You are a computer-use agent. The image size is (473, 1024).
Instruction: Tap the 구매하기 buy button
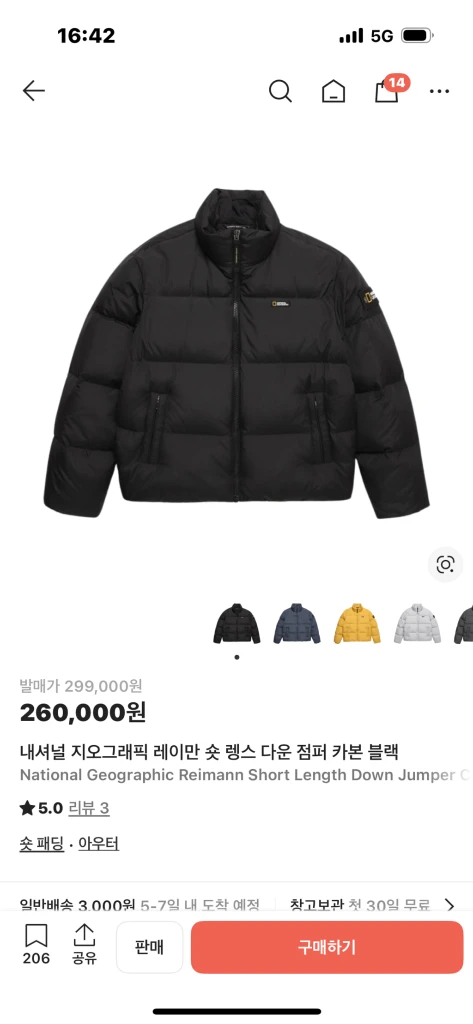pyautogui.click(x=327, y=947)
